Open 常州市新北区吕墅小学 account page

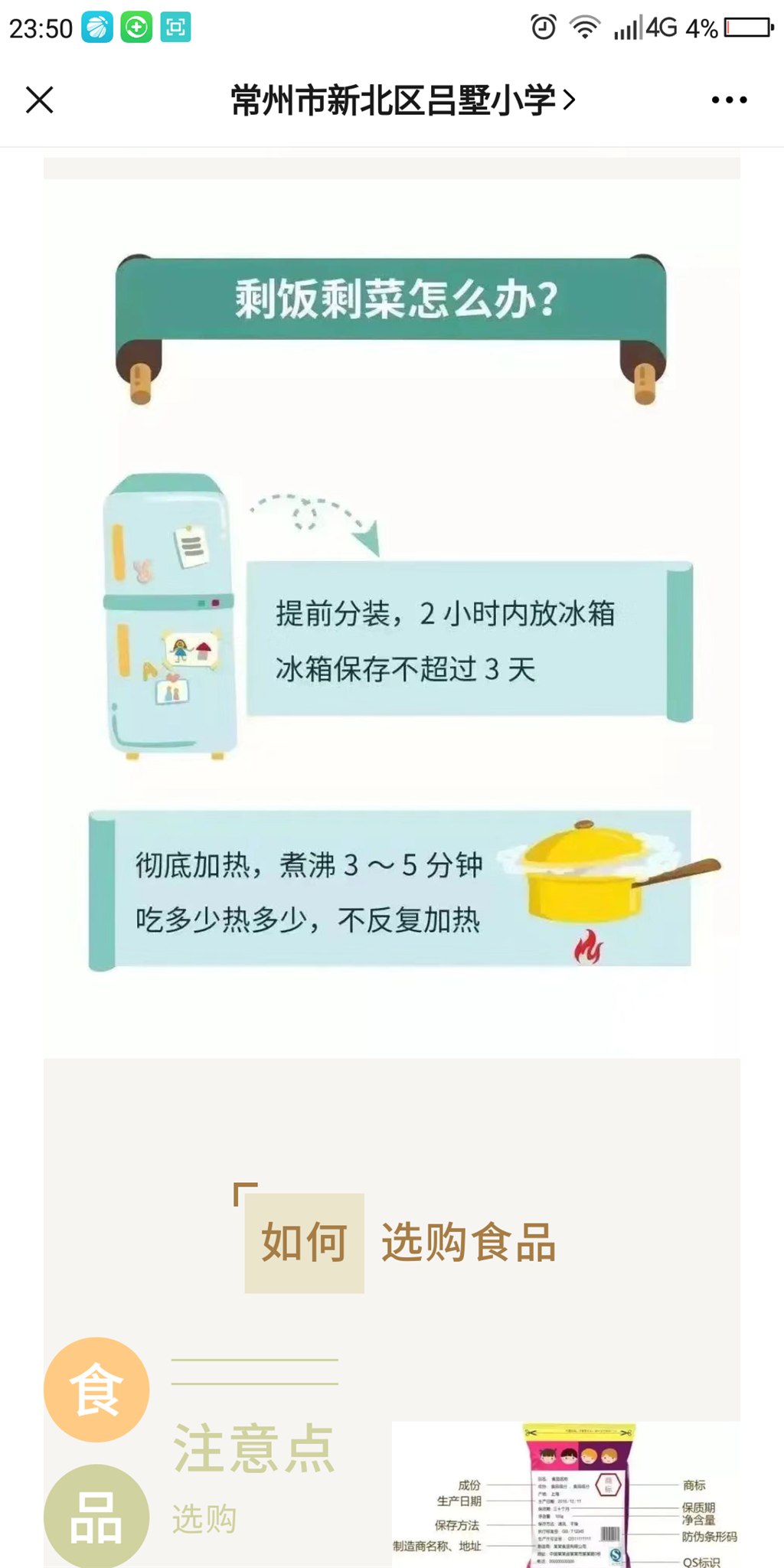coord(403,100)
